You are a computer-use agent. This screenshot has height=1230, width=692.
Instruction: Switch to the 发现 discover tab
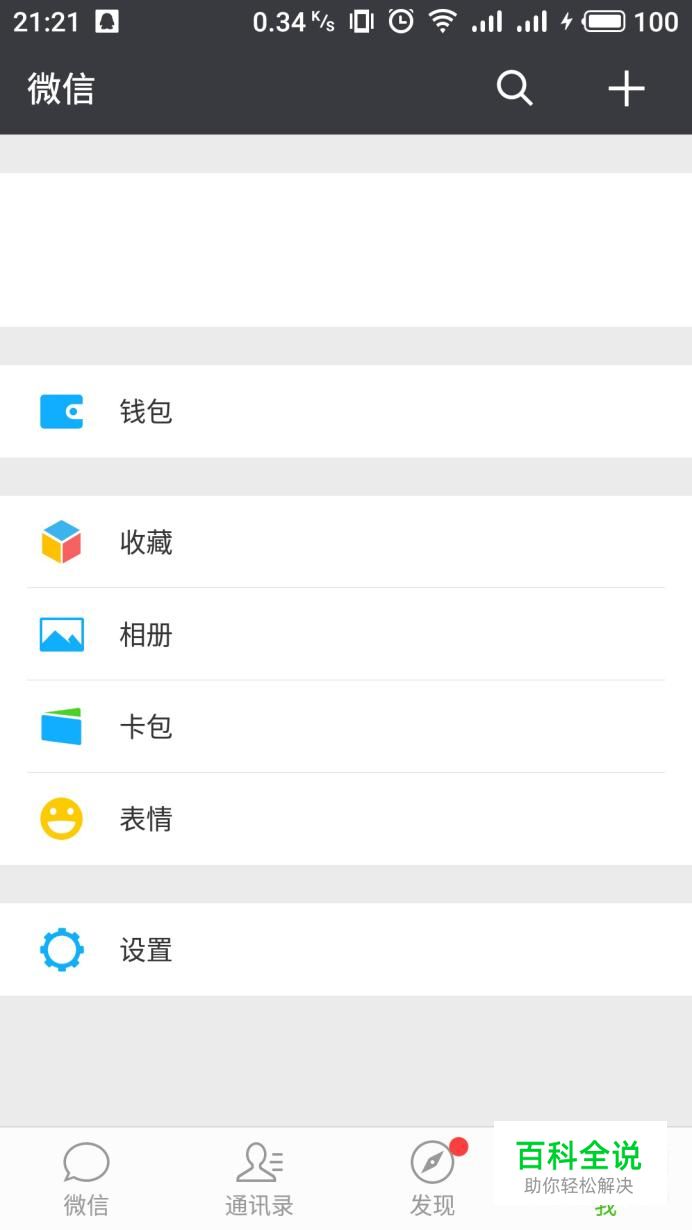[432, 1180]
